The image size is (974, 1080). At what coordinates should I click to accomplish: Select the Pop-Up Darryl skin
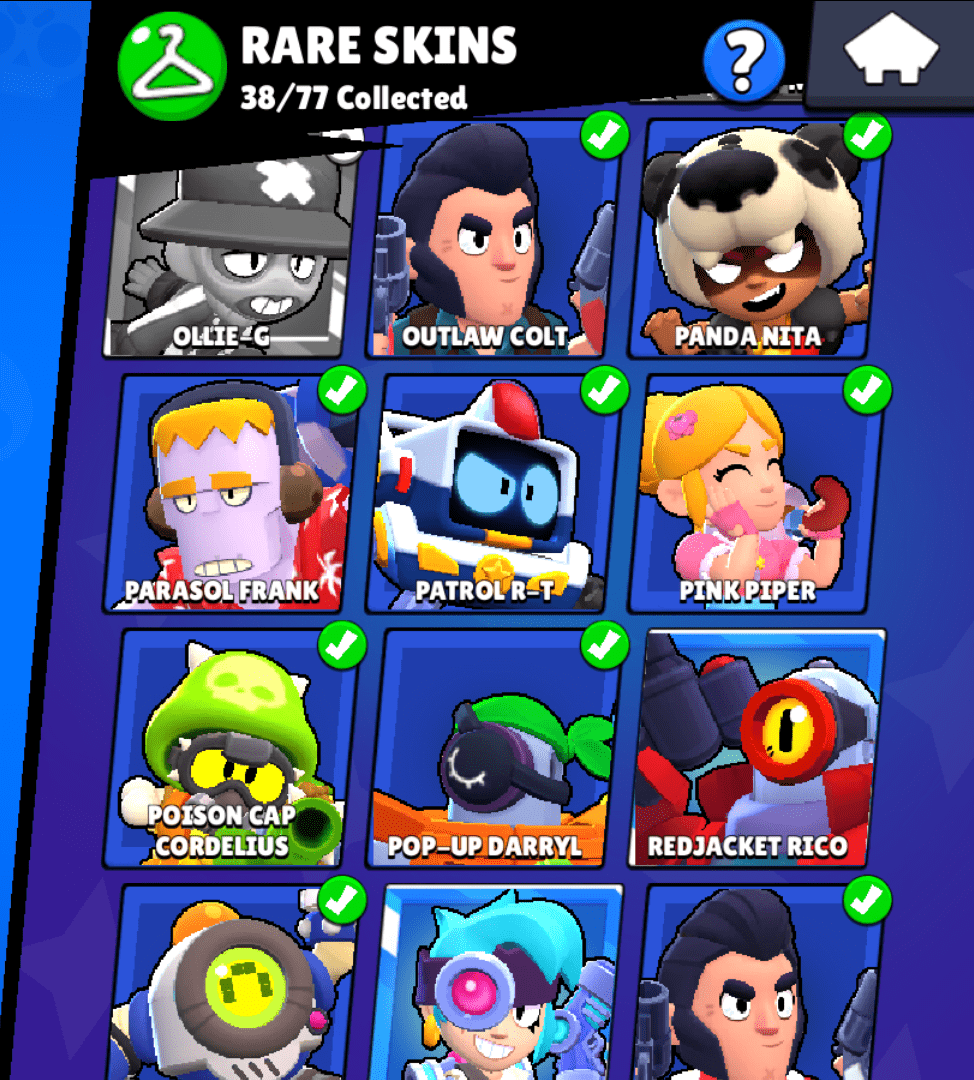click(493, 750)
